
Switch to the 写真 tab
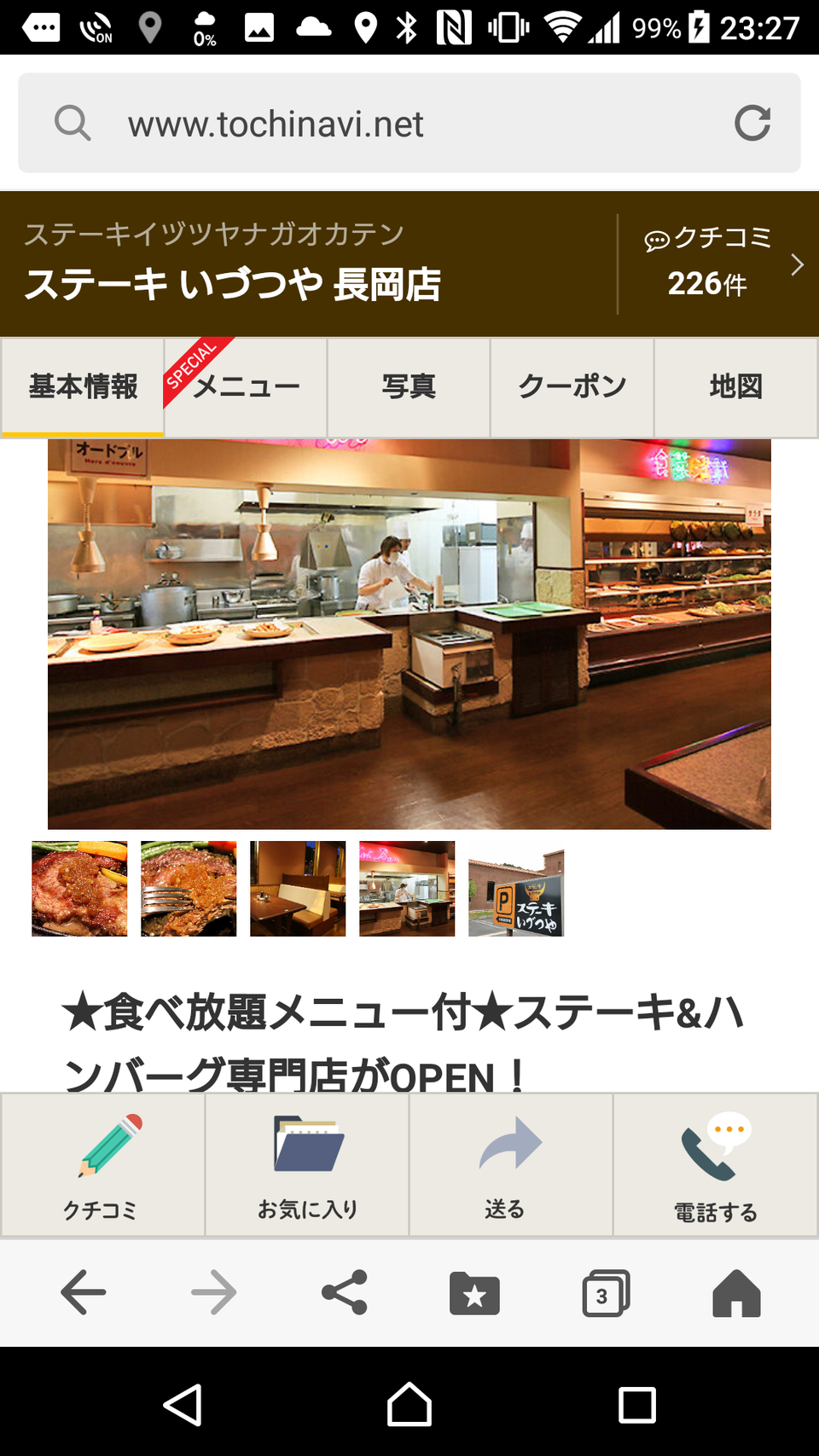pos(409,386)
